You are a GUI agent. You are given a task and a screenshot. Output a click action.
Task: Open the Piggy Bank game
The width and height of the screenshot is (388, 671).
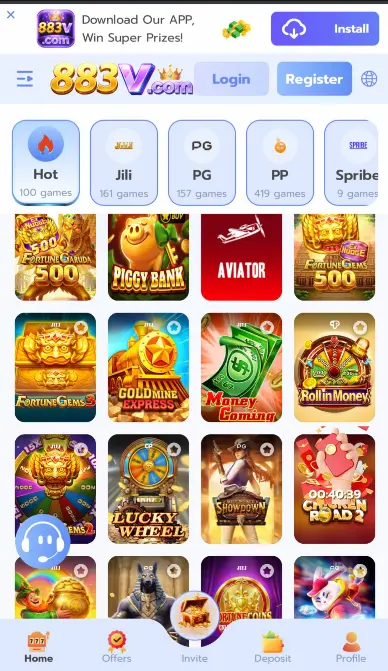click(148, 257)
